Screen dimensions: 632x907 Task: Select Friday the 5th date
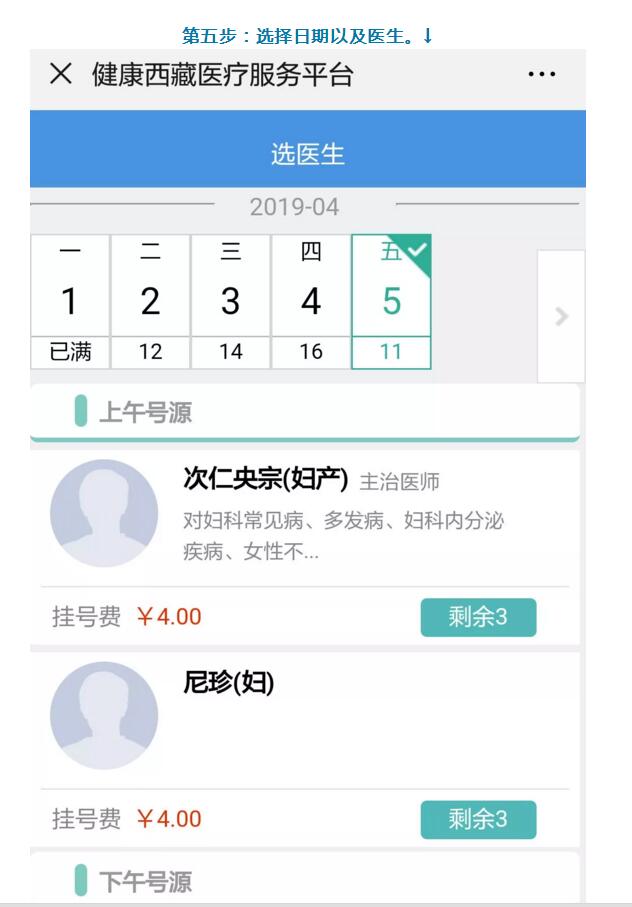click(391, 301)
